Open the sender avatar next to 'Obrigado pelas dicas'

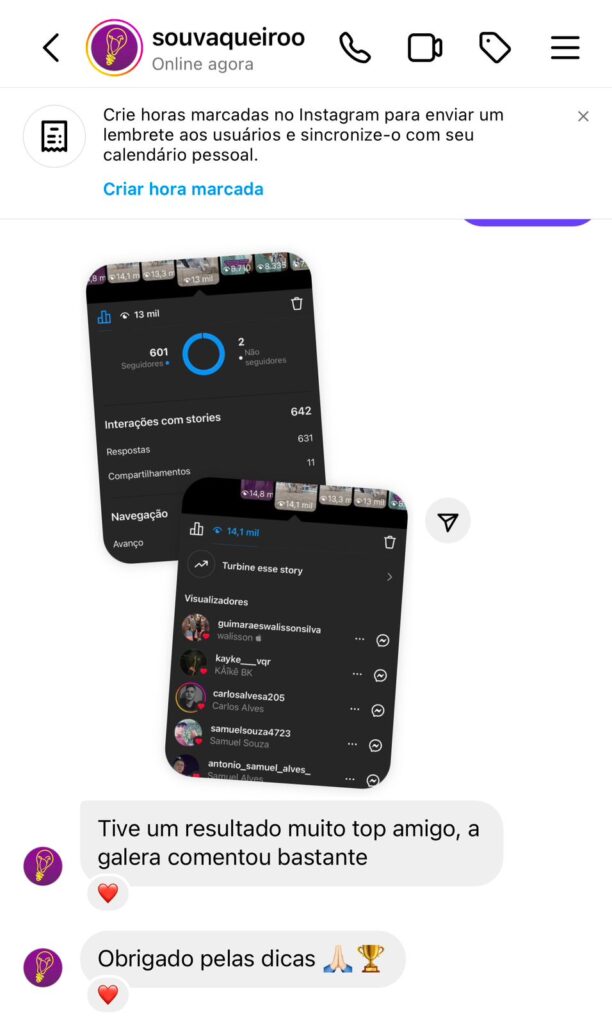point(43,967)
